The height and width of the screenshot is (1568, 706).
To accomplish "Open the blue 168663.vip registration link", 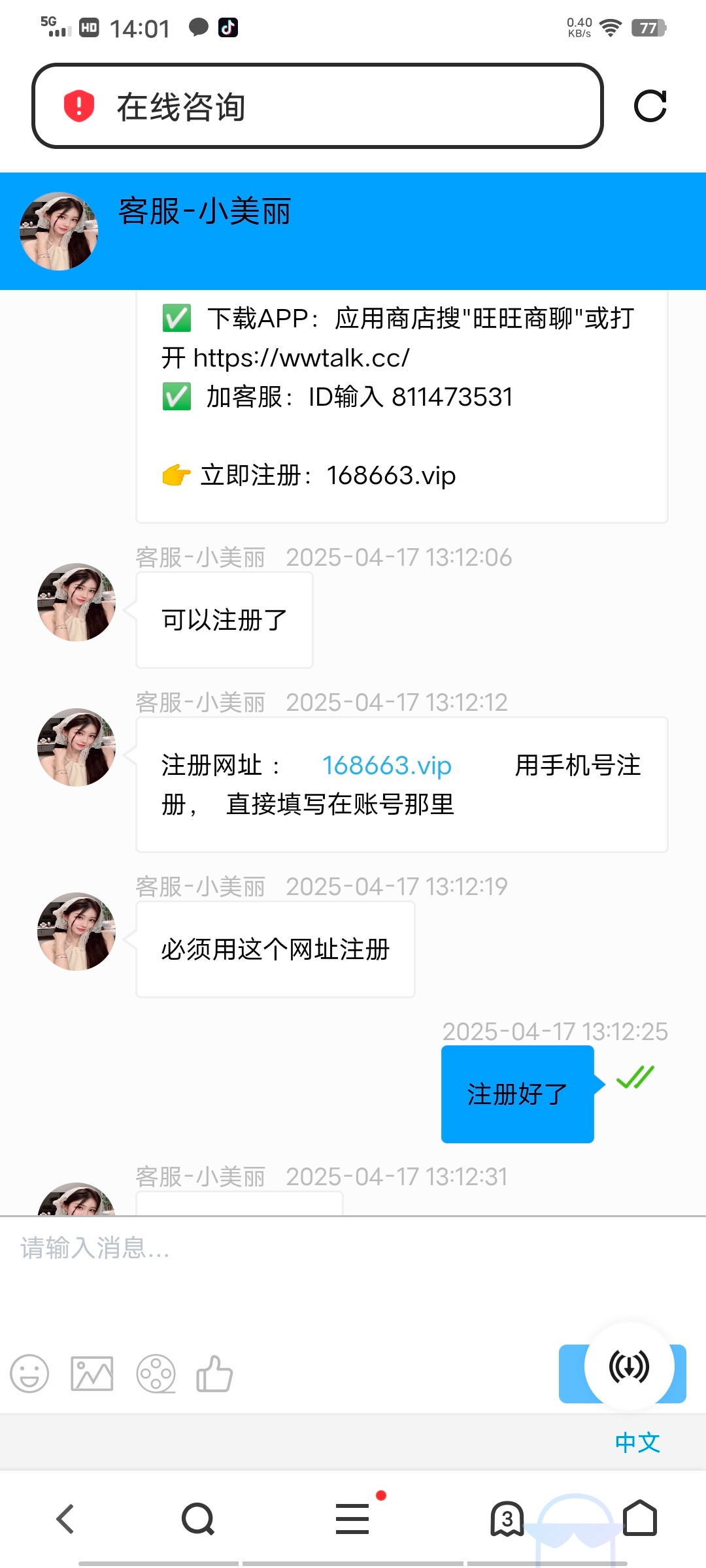I will point(387,766).
